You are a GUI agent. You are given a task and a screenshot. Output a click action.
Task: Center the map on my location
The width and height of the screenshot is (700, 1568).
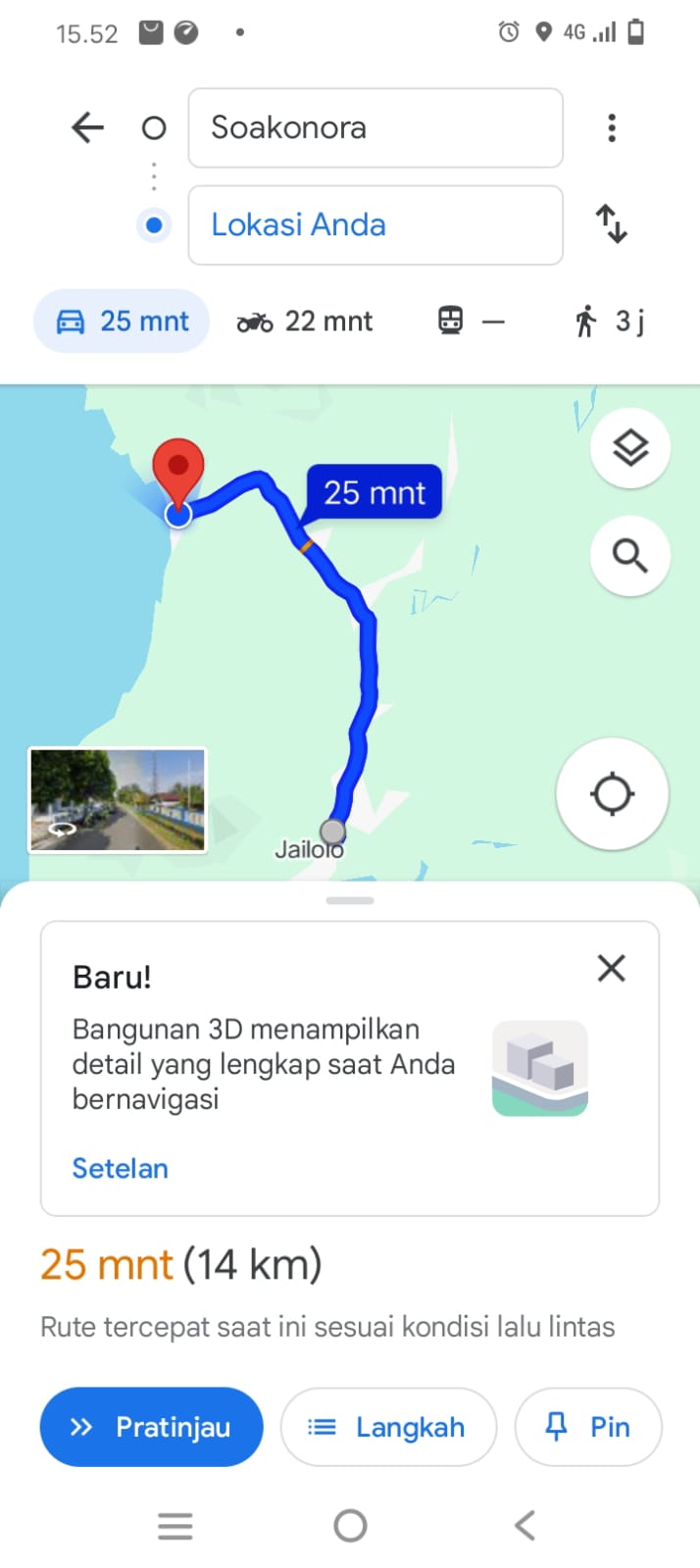click(613, 793)
